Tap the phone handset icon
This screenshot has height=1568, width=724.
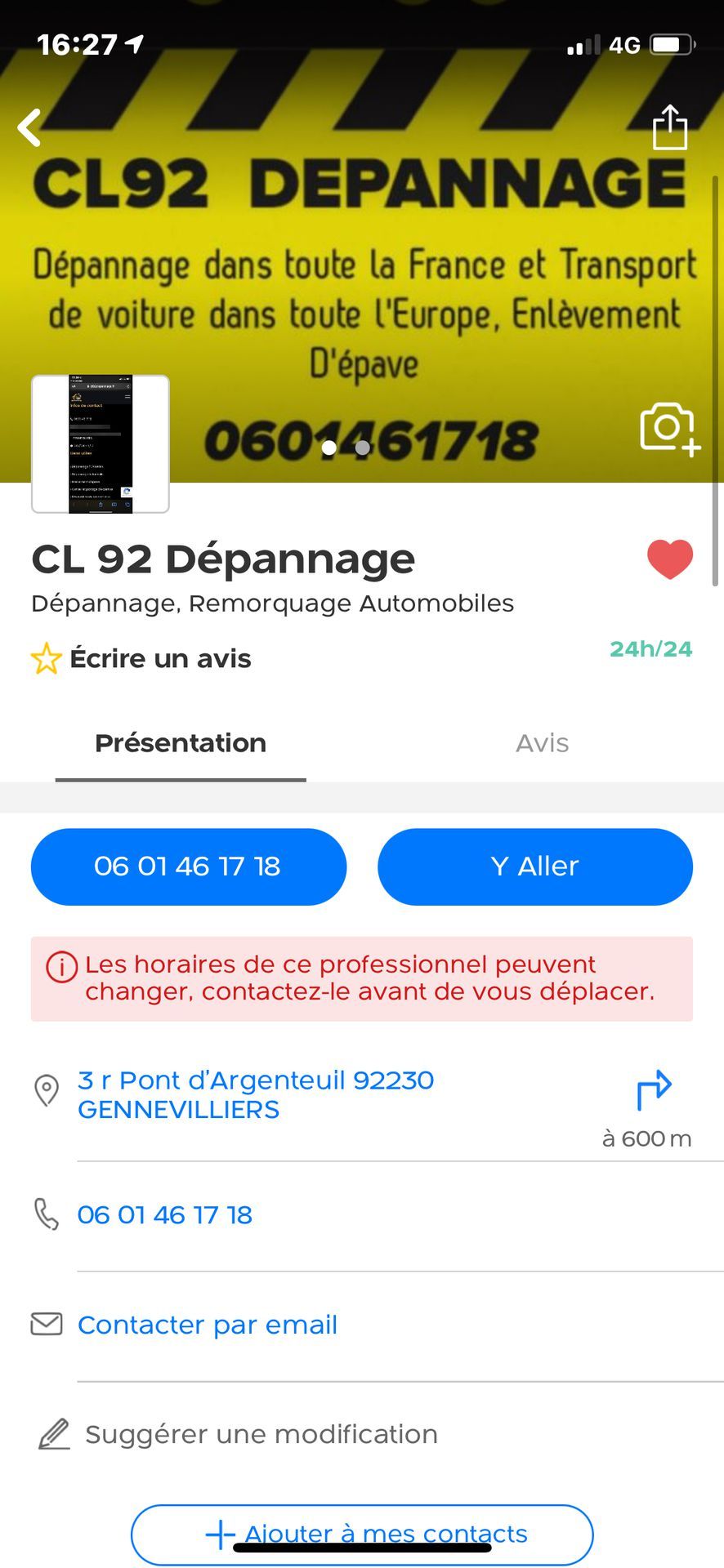[47, 1215]
